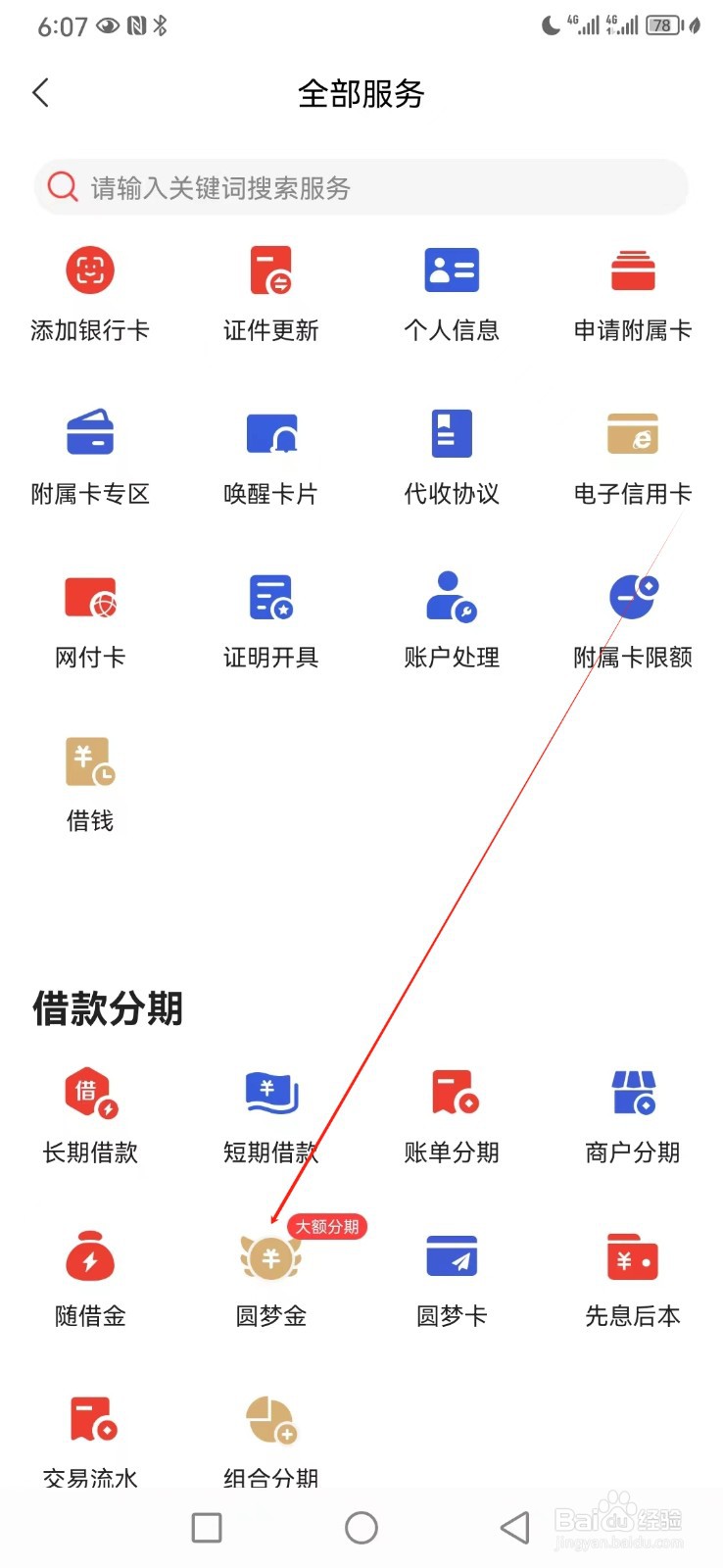This screenshot has width=723, height=1568.
Task: Tap the 附属卡限额 limit icon
Action: [632, 619]
